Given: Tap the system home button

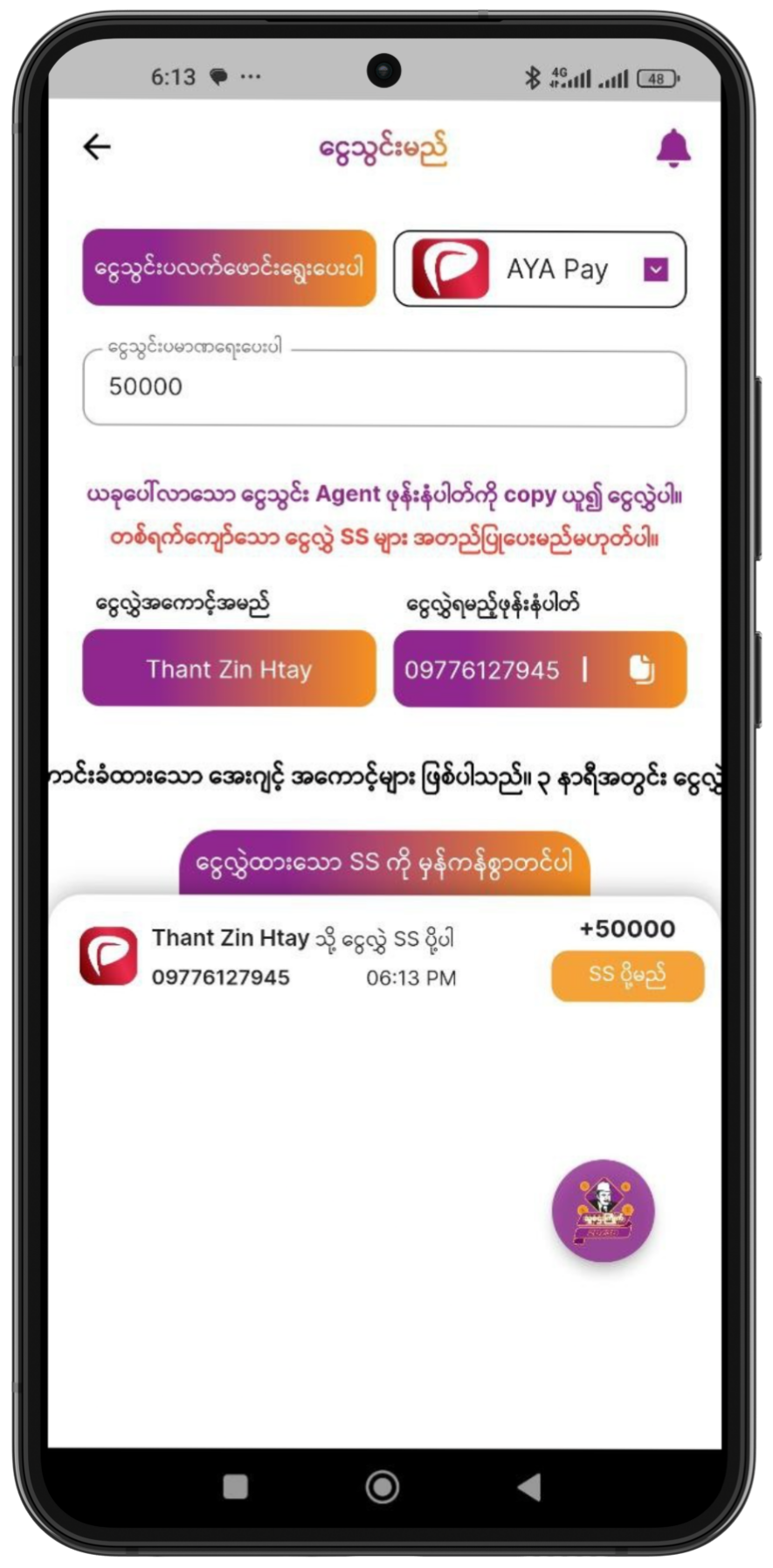Looking at the screenshot, I should coord(383,1486).
